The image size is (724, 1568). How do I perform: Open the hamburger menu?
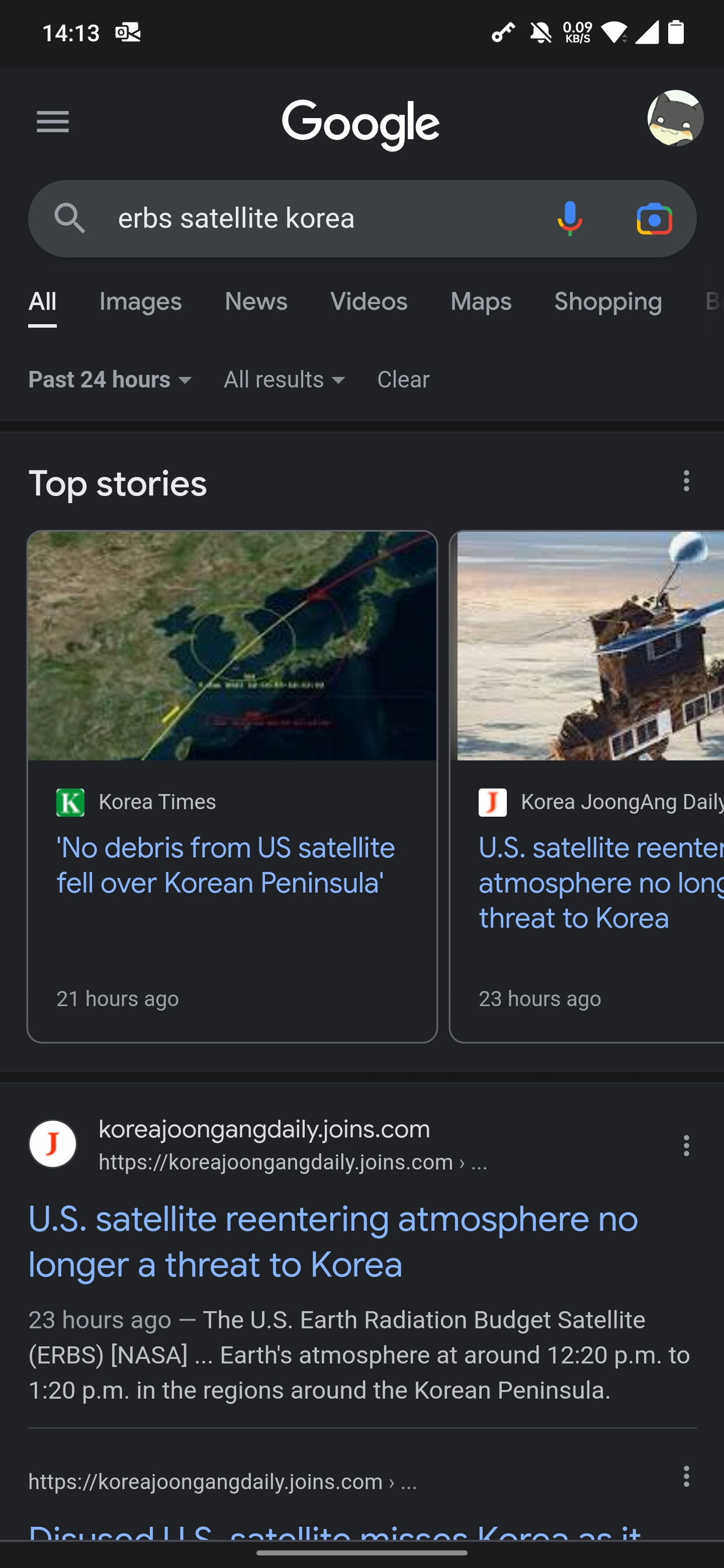[53, 122]
